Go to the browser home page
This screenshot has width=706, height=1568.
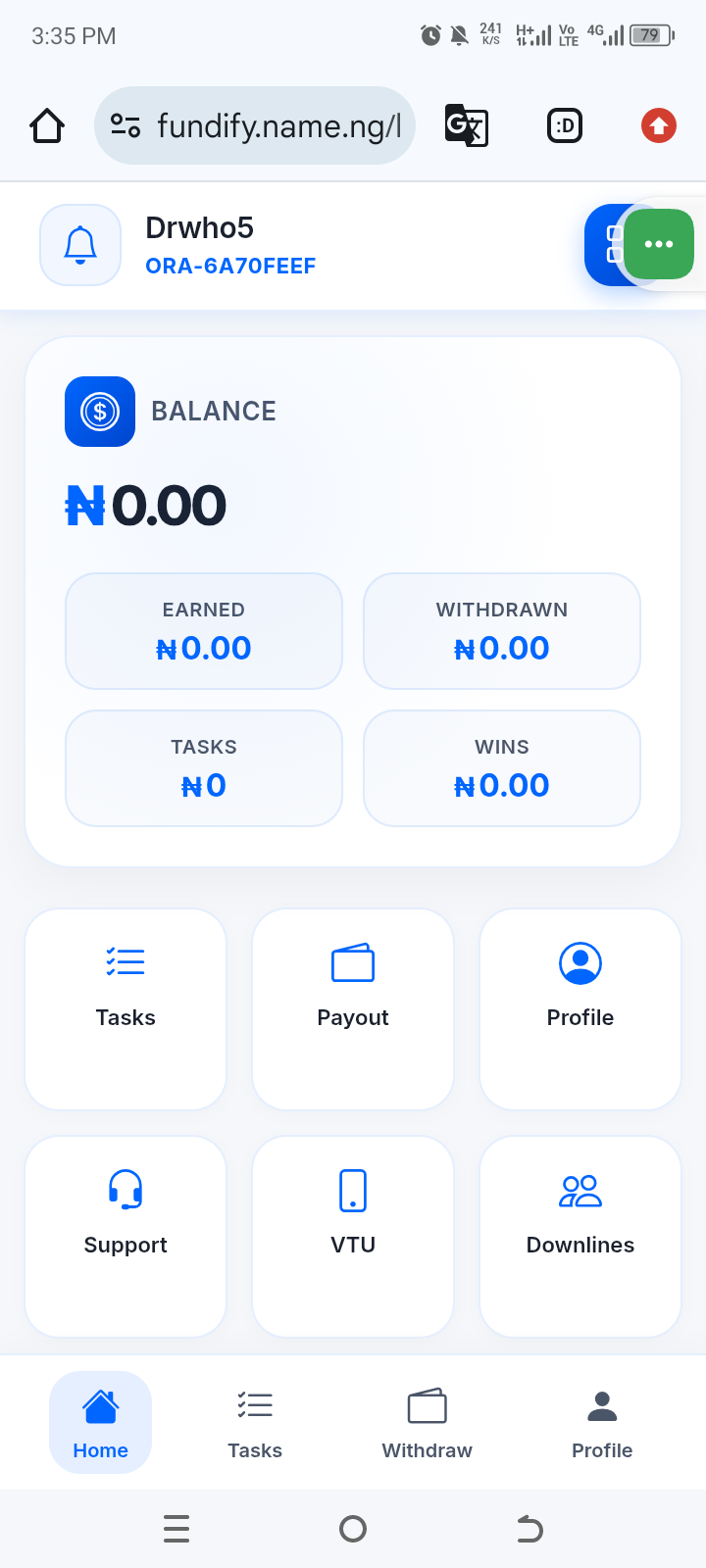point(47,125)
